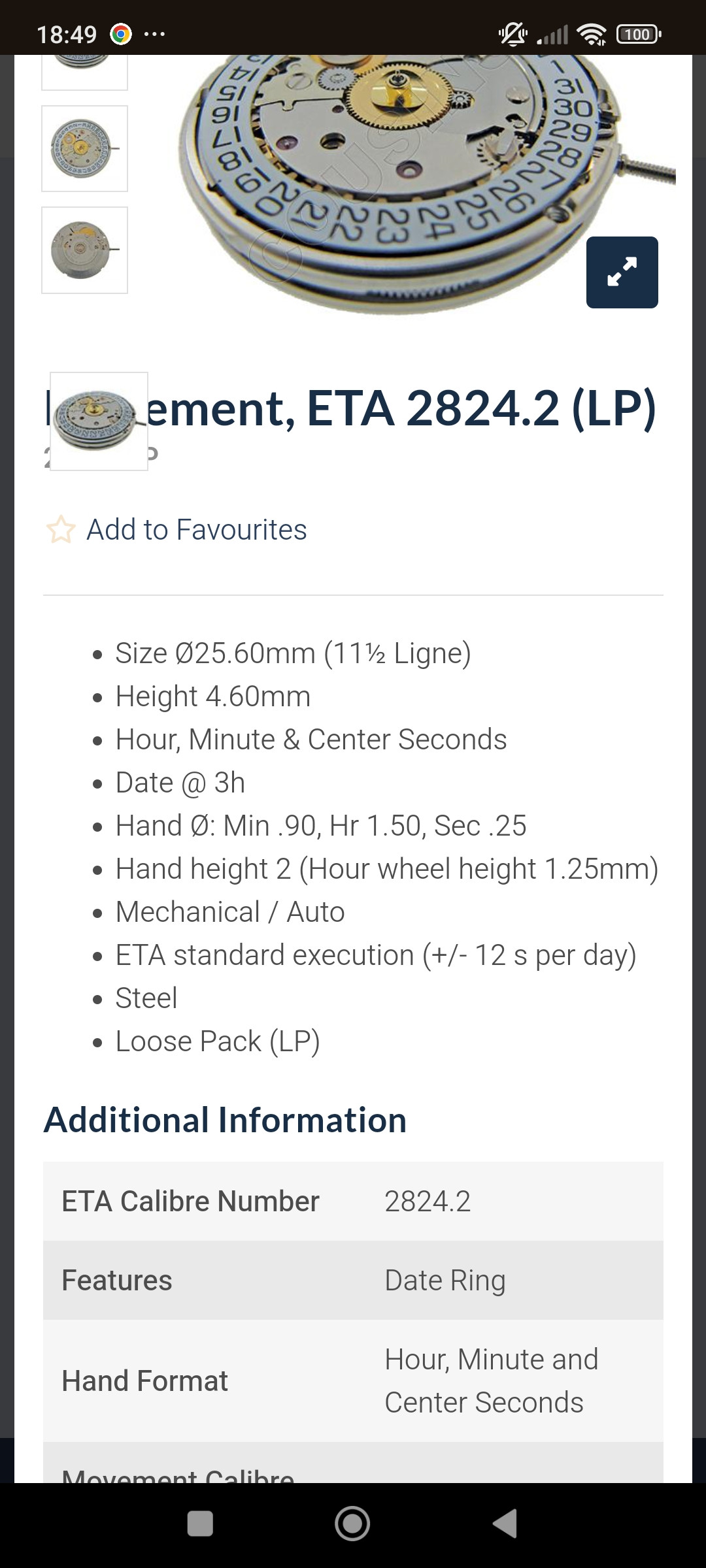The image size is (706, 1568).
Task: Select the middle movement thumbnail with date ring
Action: (x=84, y=148)
